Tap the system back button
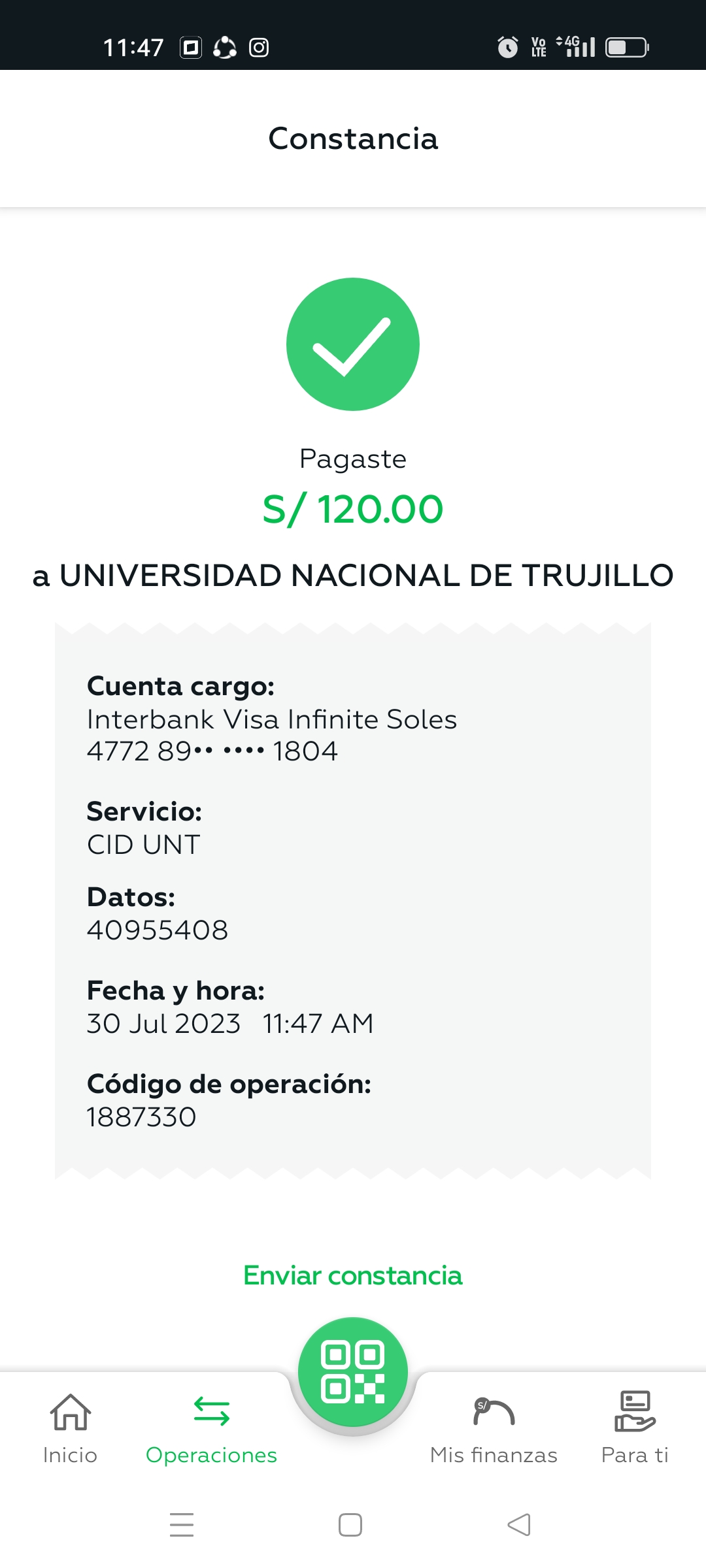The height and width of the screenshot is (1568, 706). (x=519, y=1525)
